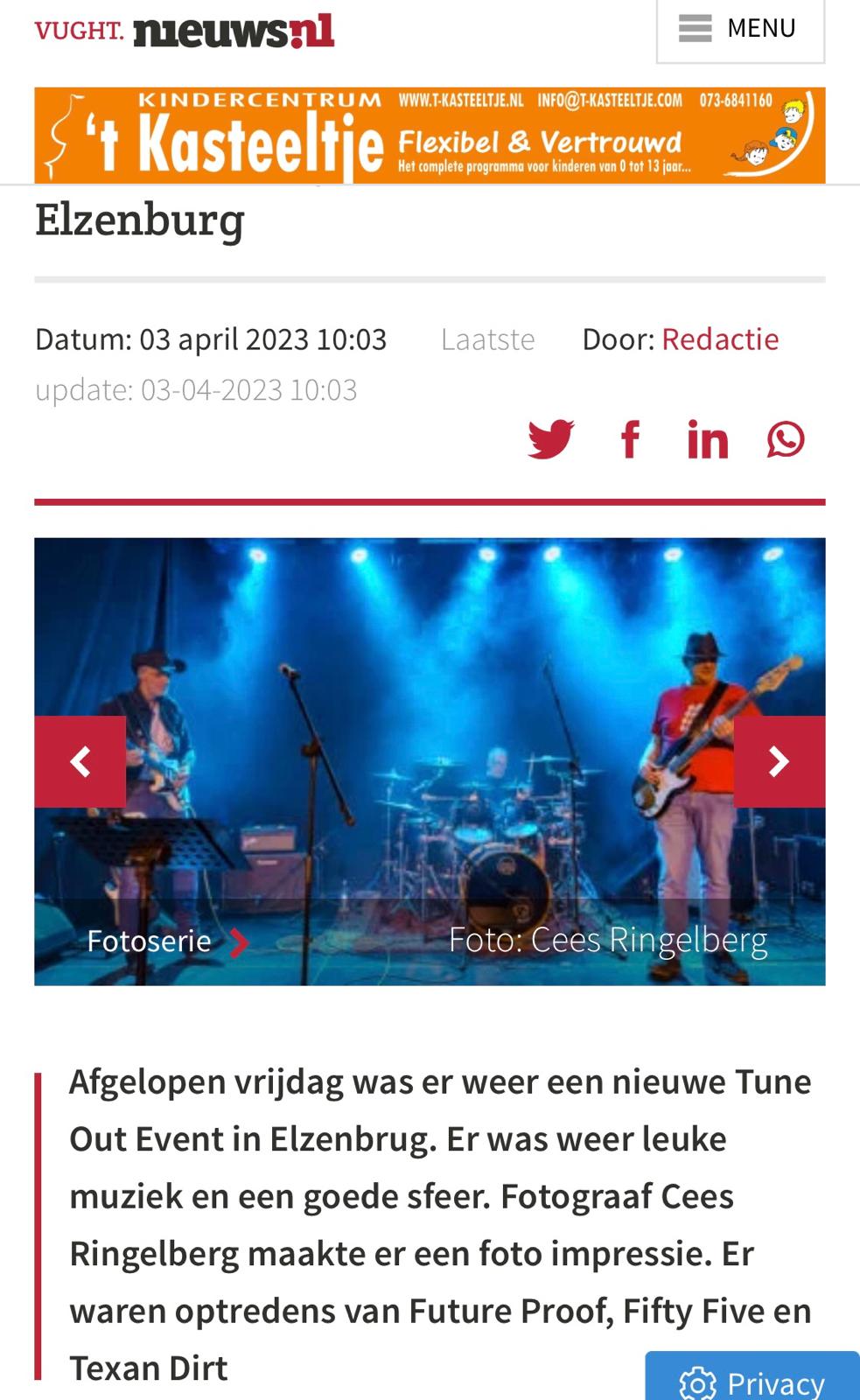Show the previous photo in the slideshow

coord(80,761)
